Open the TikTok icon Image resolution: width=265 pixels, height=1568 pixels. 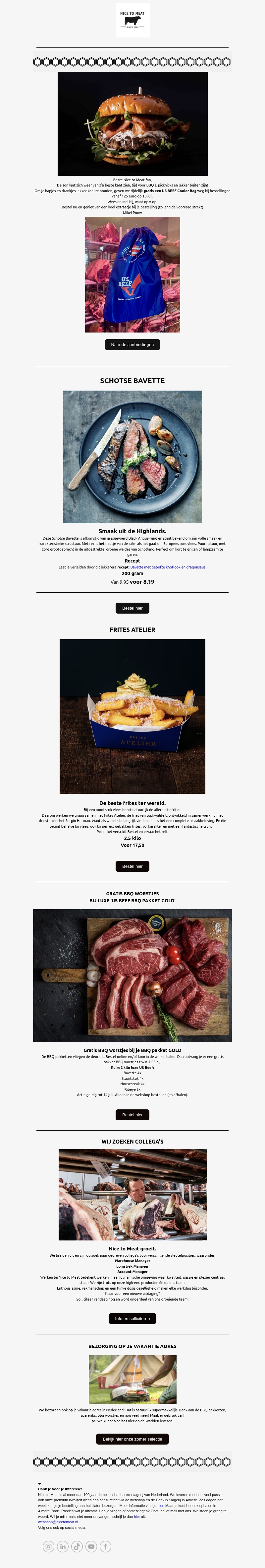(x=77, y=1547)
